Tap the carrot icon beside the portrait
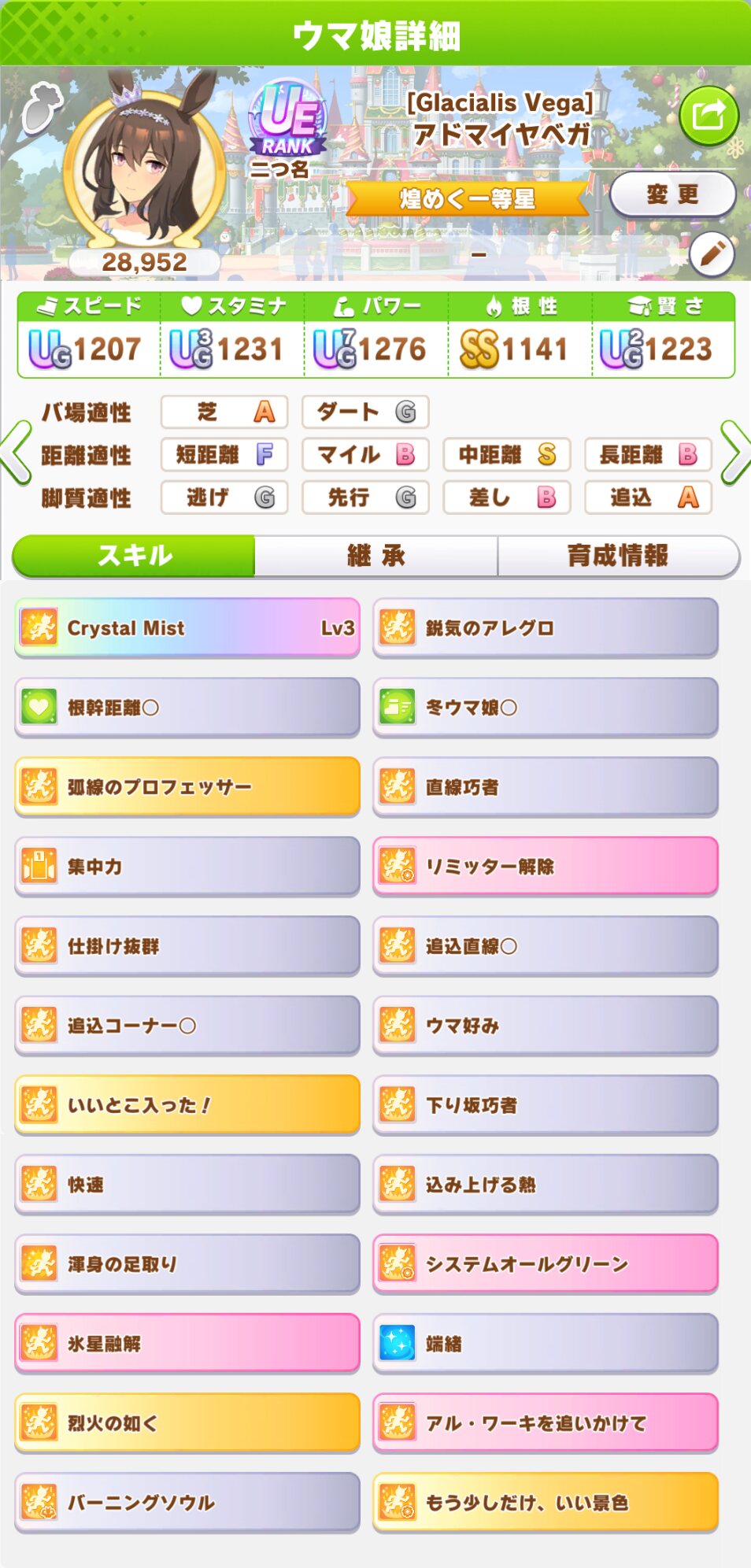Screen dimensions: 751x1568 [x=39, y=107]
